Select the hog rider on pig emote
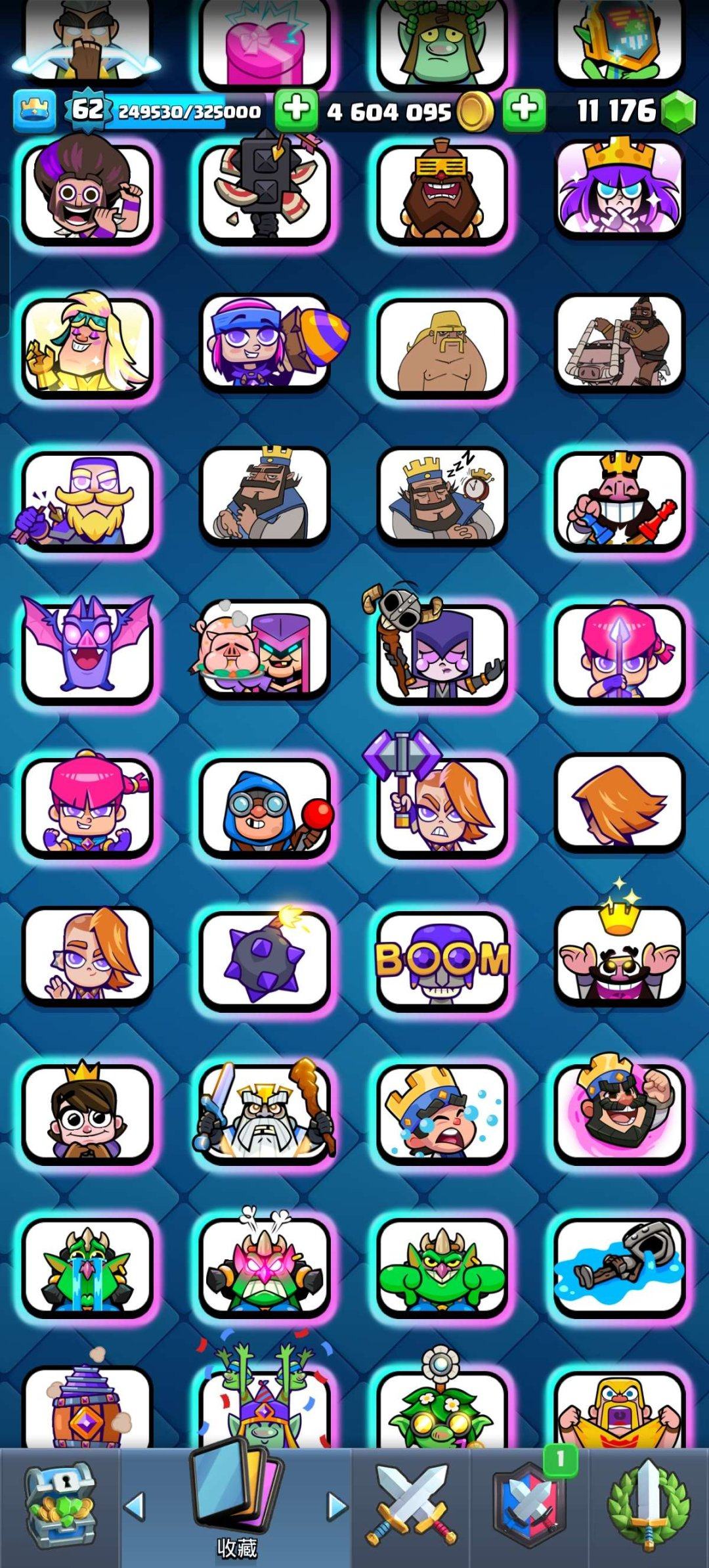The height and width of the screenshot is (1568, 709). pos(619,345)
